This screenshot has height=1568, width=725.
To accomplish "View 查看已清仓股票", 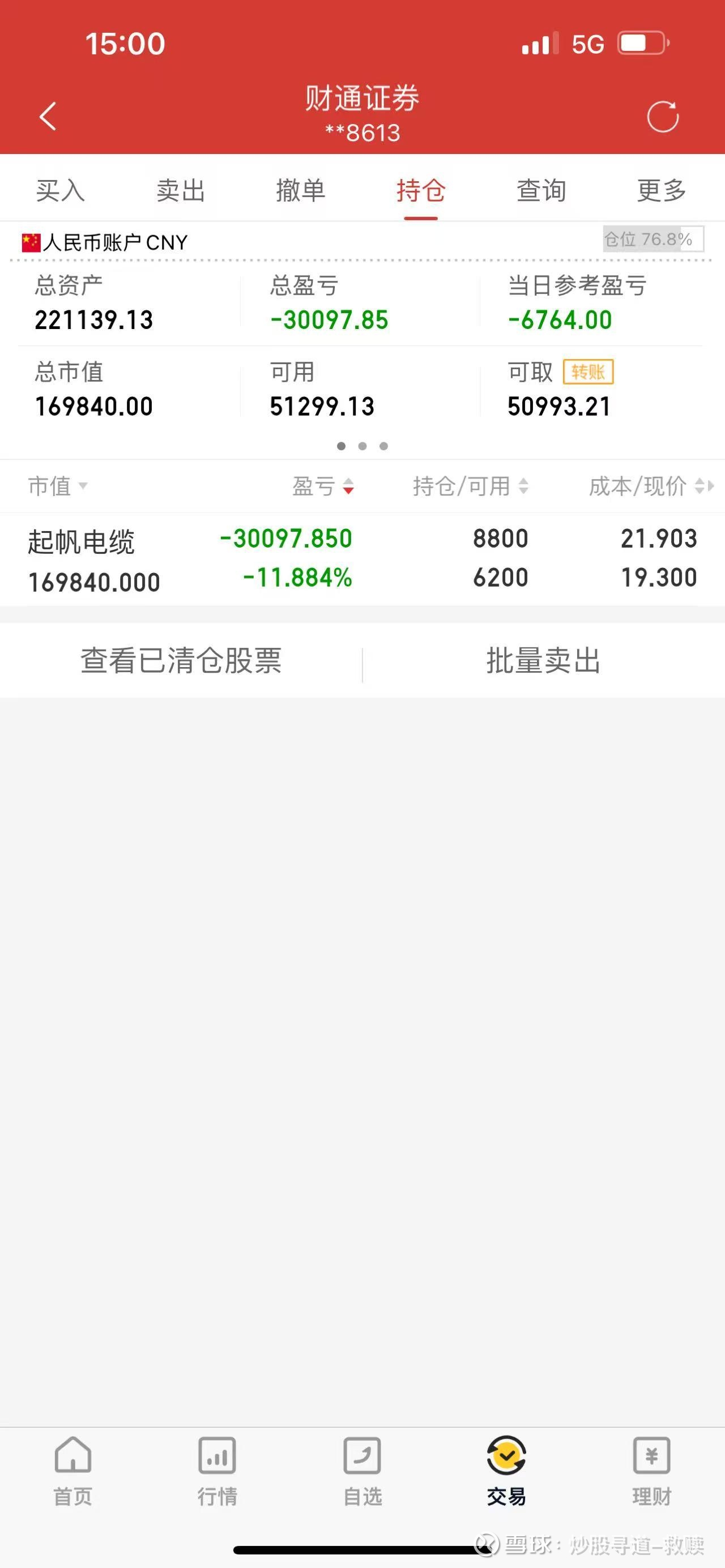I will click(x=181, y=660).
